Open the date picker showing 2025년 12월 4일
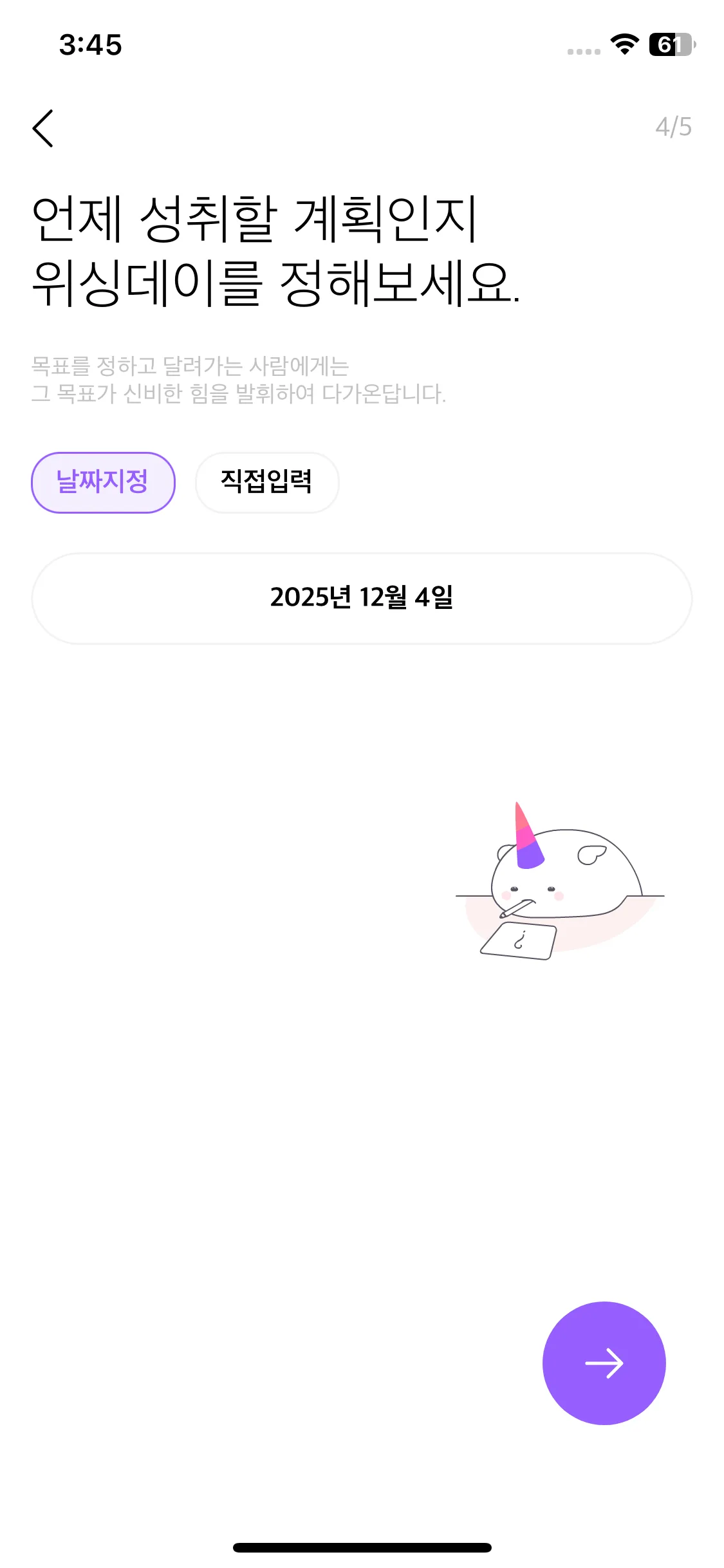The width and height of the screenshot is (724, 1568). 362,598
